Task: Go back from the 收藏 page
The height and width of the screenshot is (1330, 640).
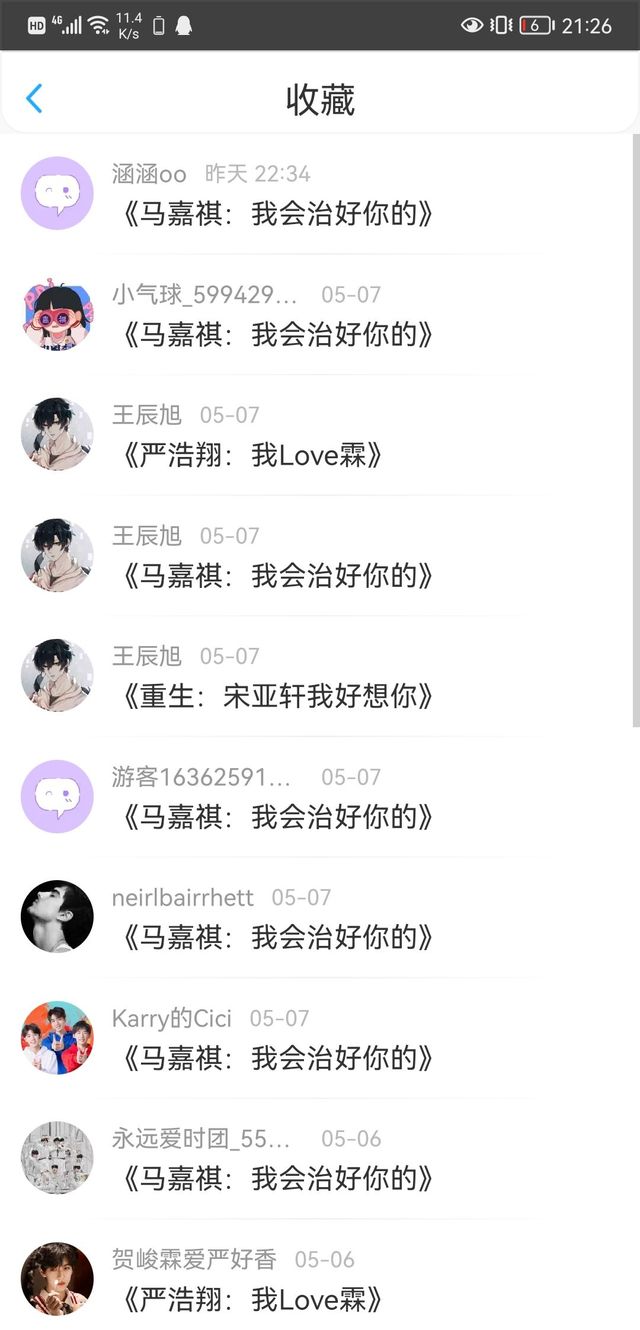Action: (x=34, y=99)
